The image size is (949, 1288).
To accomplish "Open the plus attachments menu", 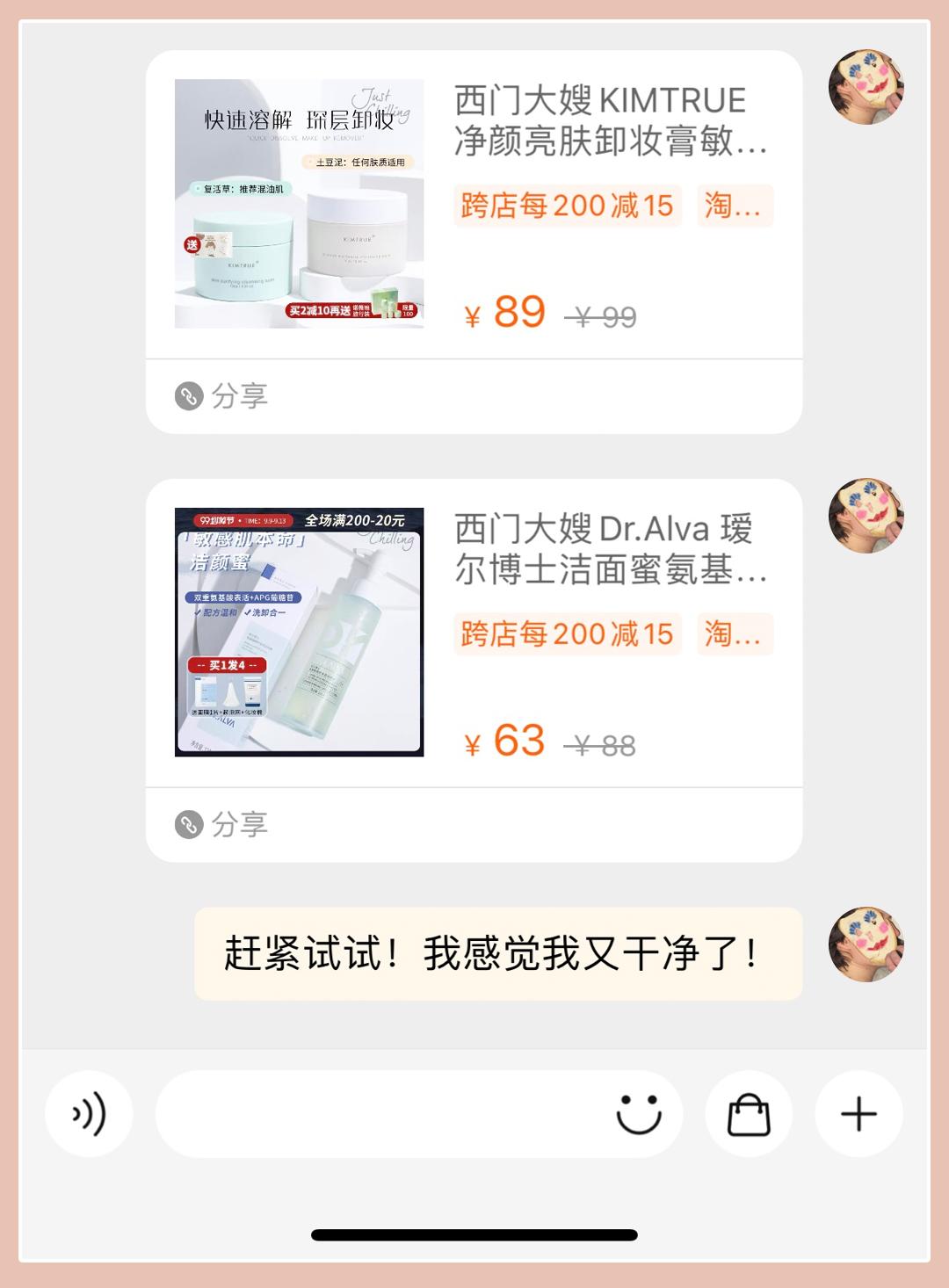I will 858,1114.
